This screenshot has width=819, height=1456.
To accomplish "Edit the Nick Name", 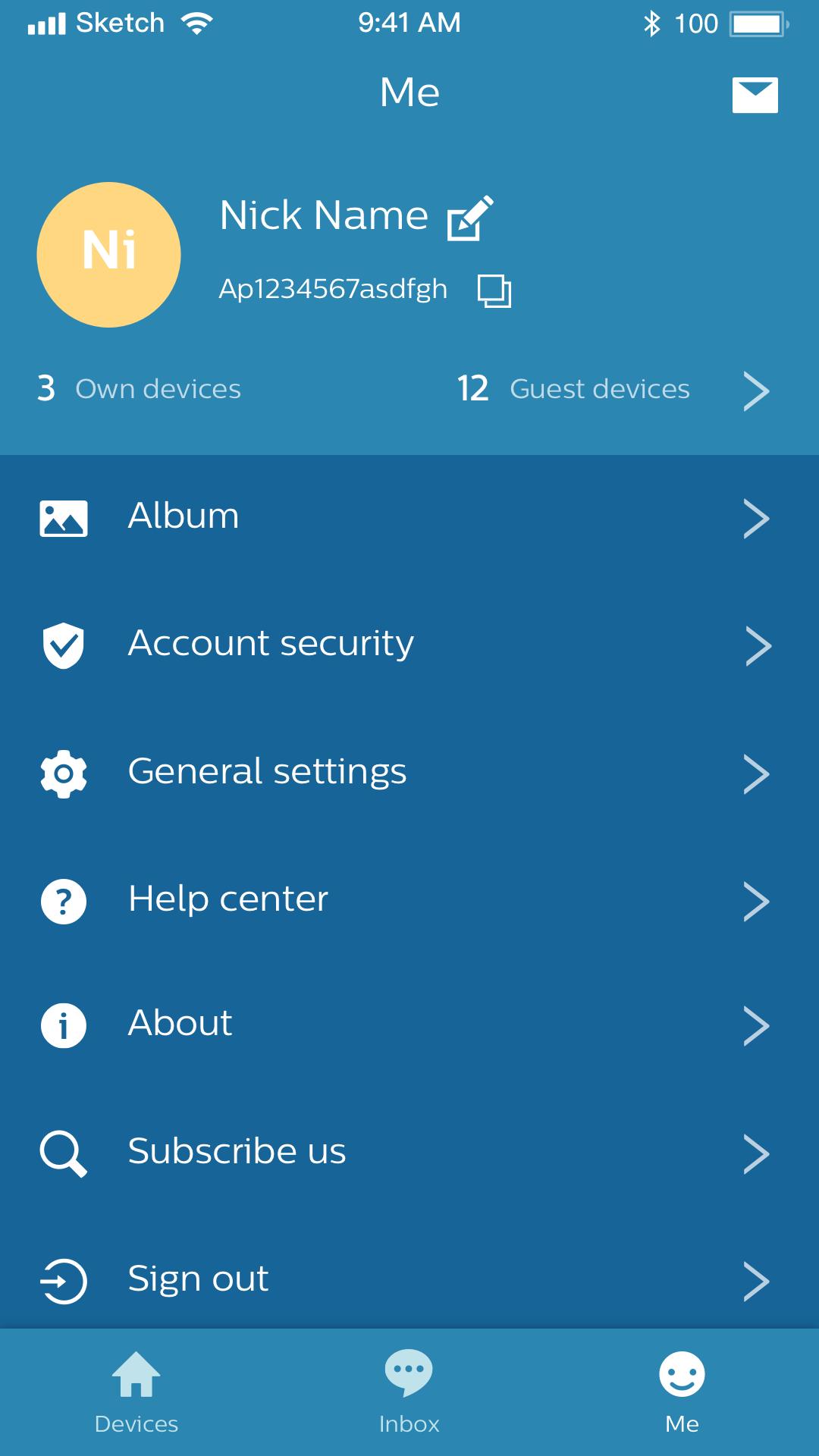I will [x=470, y=218].
